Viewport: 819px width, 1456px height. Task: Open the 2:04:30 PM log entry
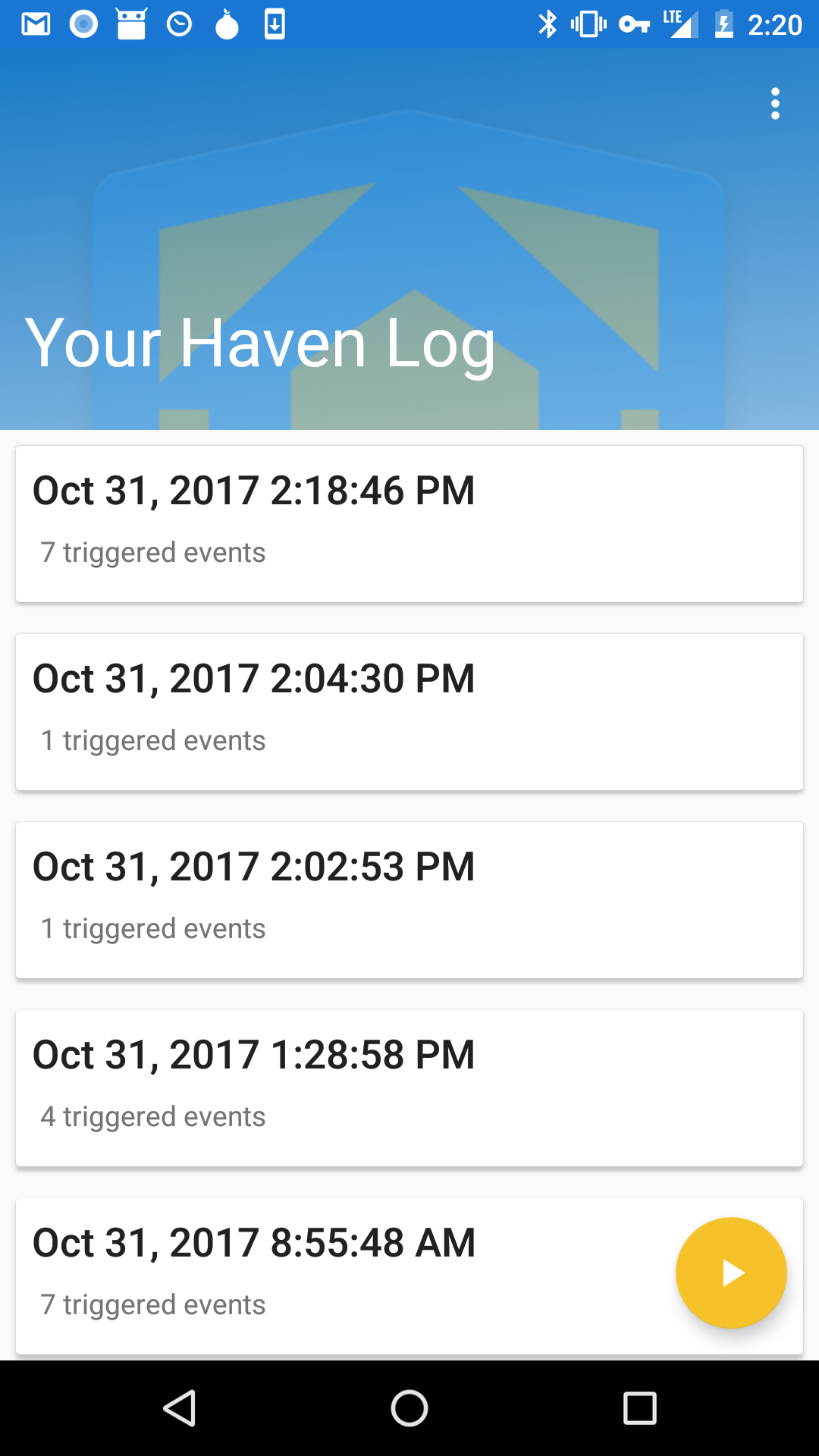[x=409, y=712]
